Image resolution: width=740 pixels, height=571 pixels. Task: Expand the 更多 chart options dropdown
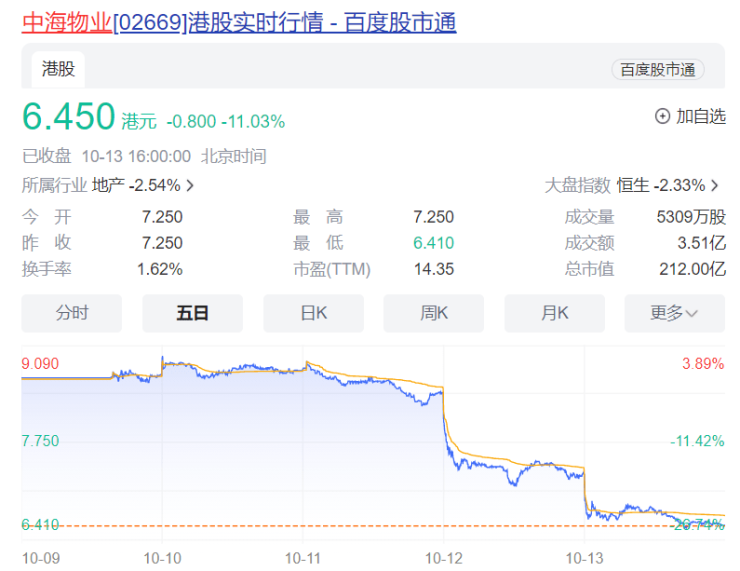tap(674, 313)
